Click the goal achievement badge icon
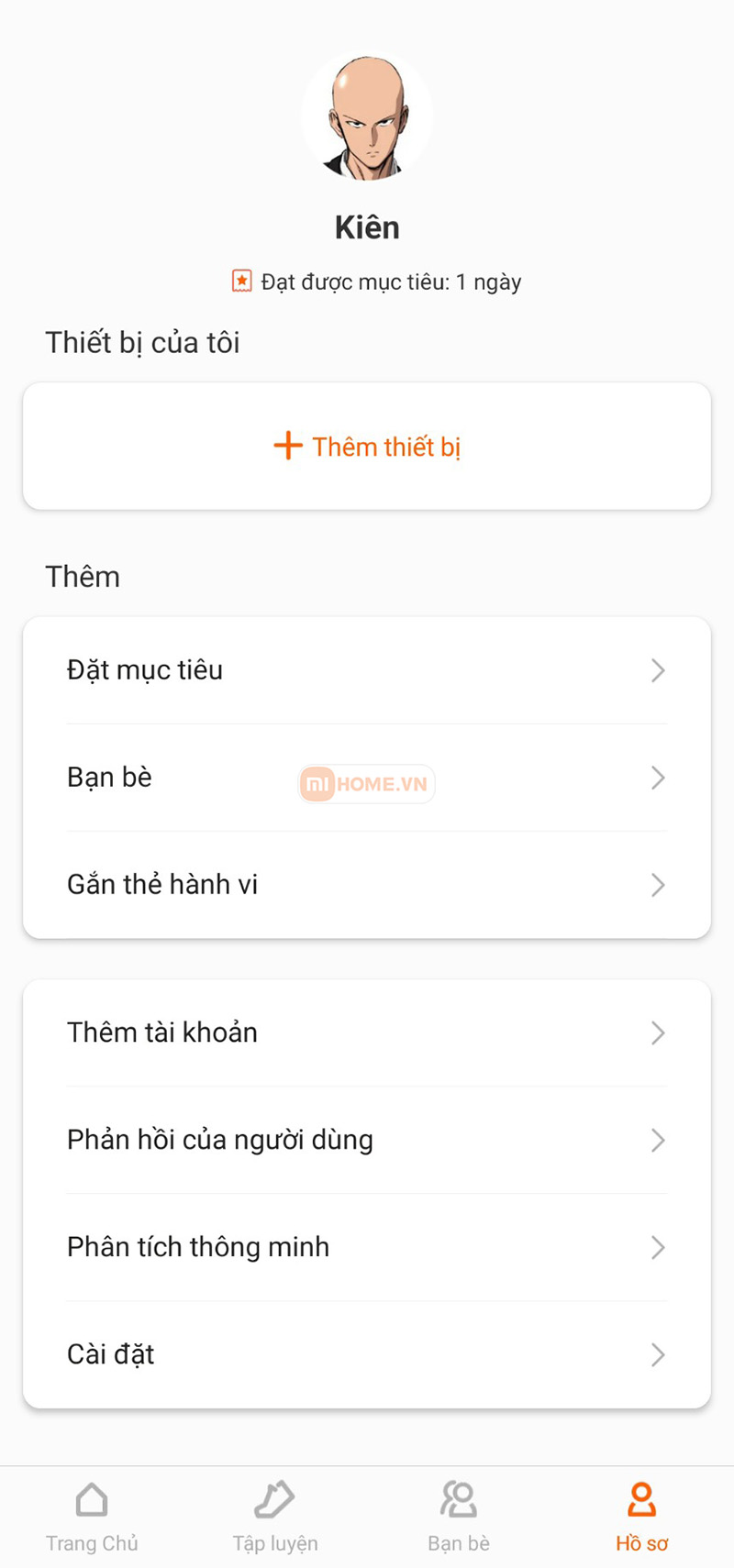Viewport: 734px width, 1568px height. point(240,281)
